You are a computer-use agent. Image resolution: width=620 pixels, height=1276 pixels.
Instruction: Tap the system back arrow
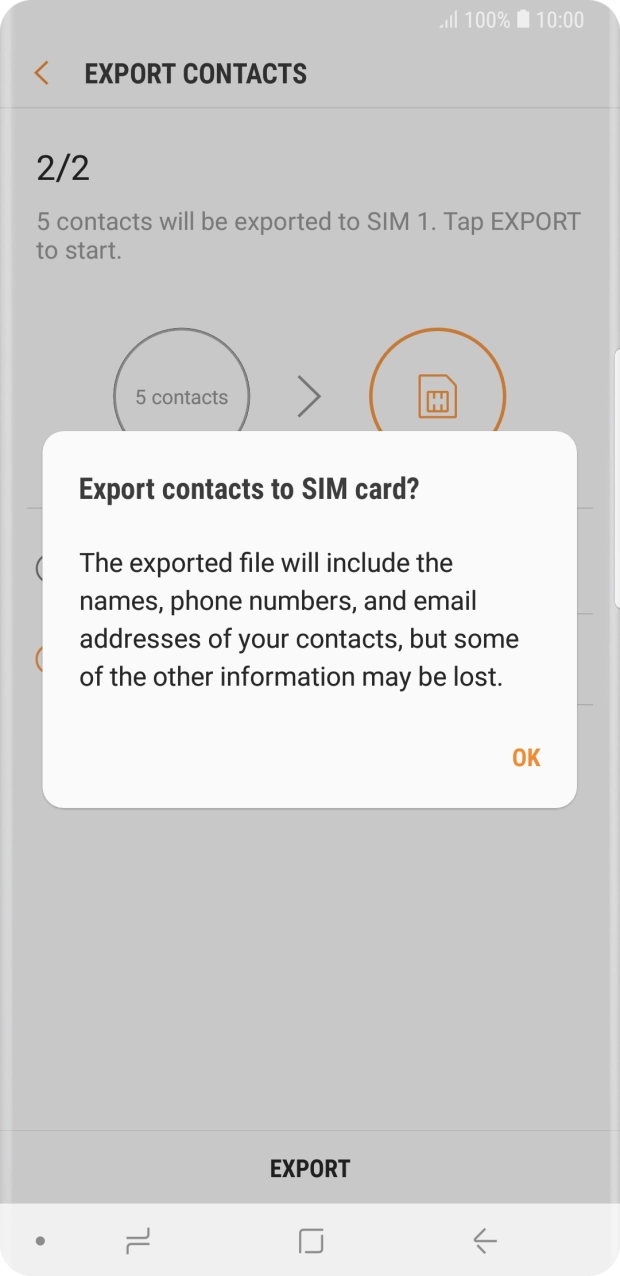(x=485, y=1241)
